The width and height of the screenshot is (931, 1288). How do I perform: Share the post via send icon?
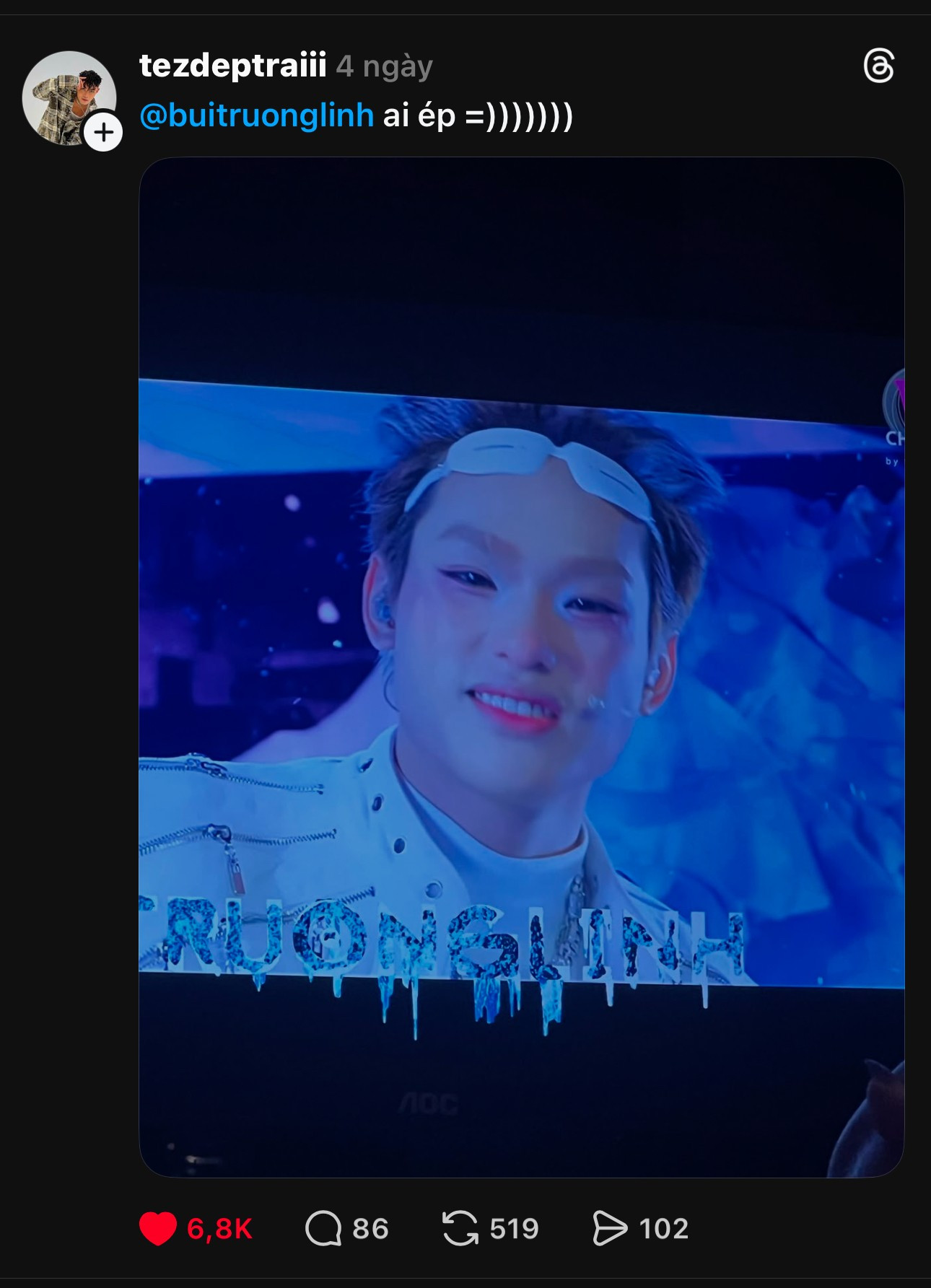click(x=610, y=1228)
